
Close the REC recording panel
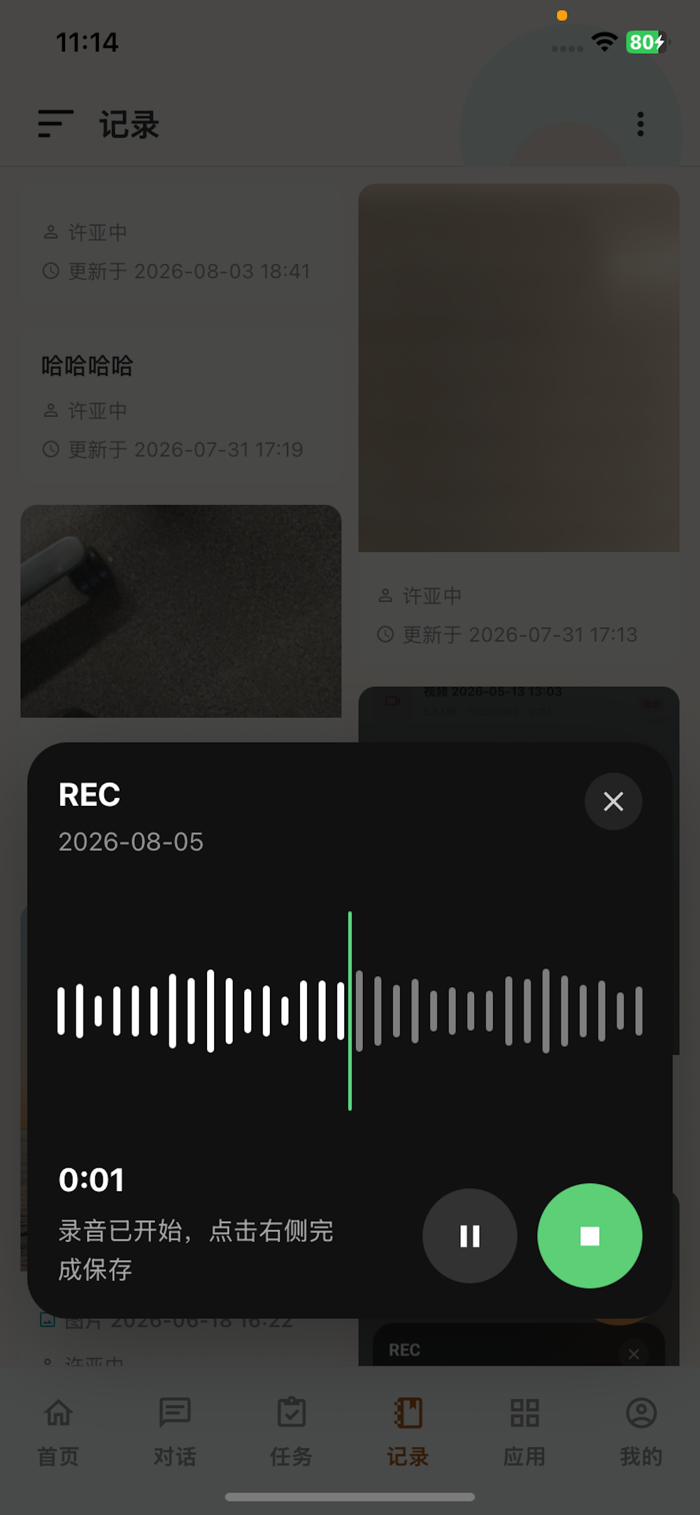pos(613,801)
